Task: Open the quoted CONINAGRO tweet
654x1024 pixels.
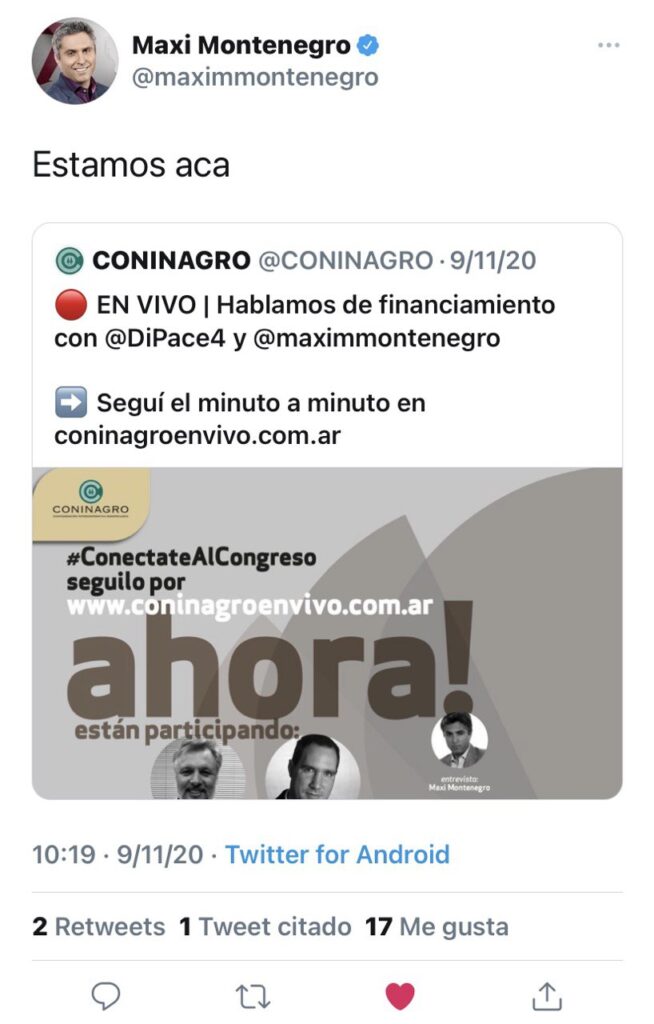Action: coord(327,350)
